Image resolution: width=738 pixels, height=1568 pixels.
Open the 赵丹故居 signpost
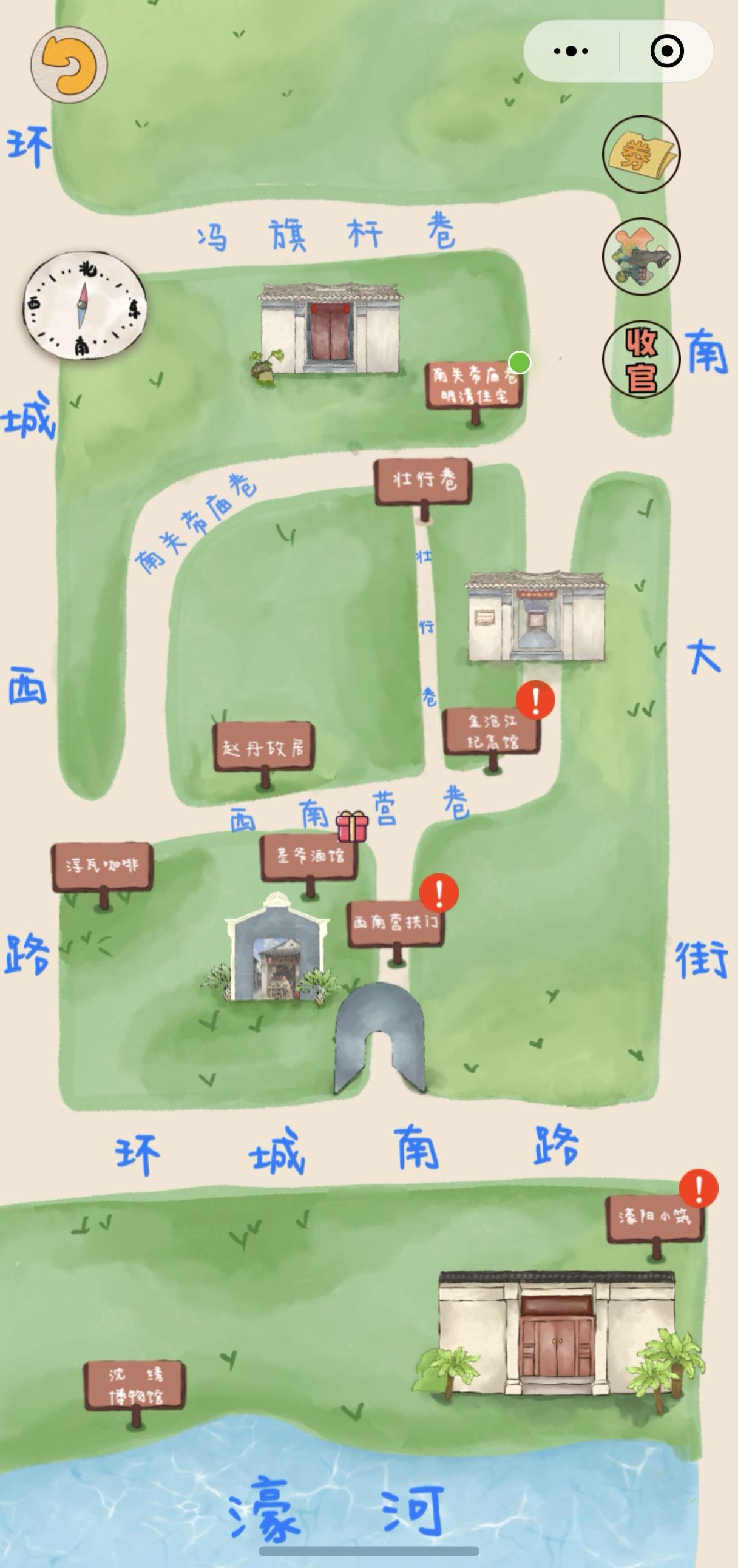(263, 747)
